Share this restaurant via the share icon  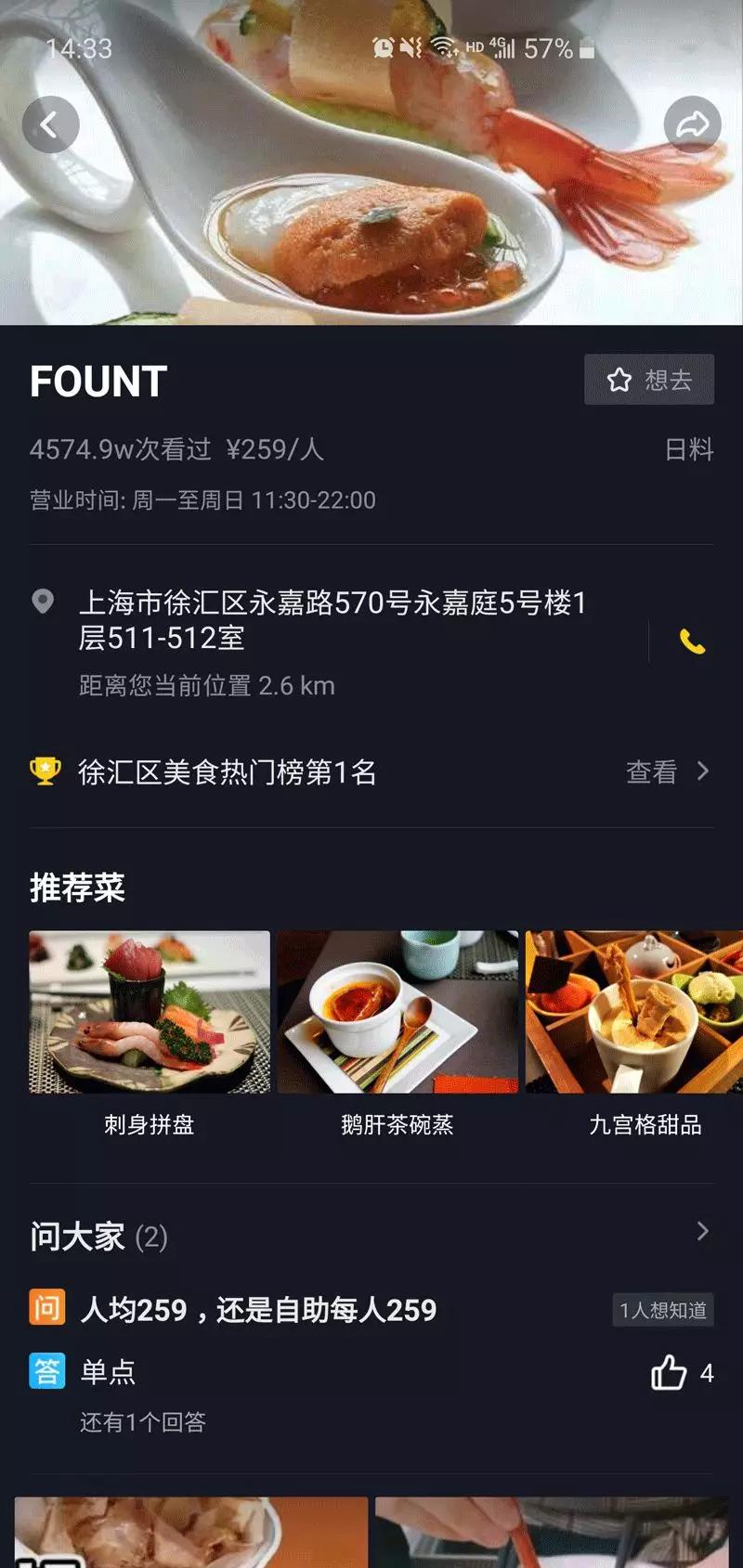pos(693,123)
